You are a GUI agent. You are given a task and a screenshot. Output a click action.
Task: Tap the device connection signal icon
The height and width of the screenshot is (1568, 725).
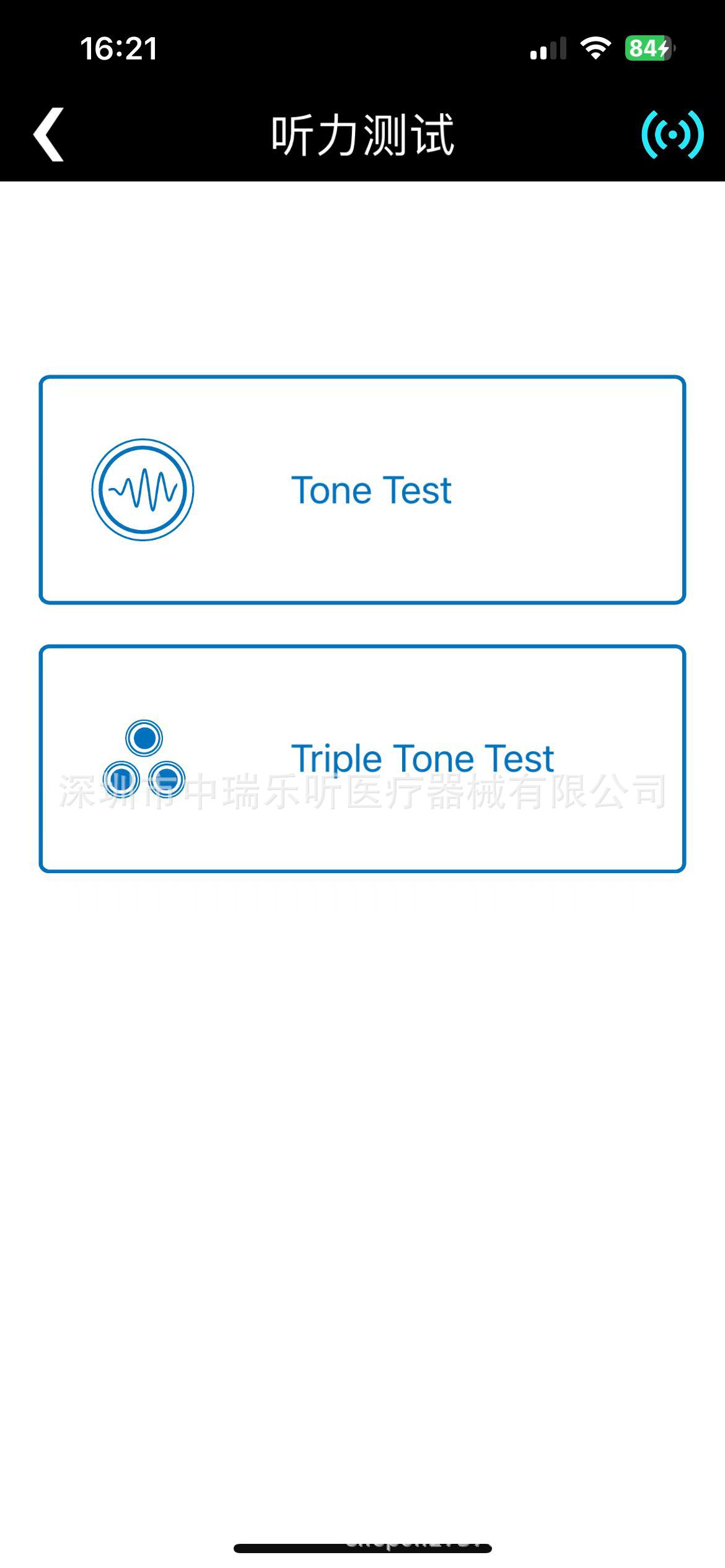point(672,134)
